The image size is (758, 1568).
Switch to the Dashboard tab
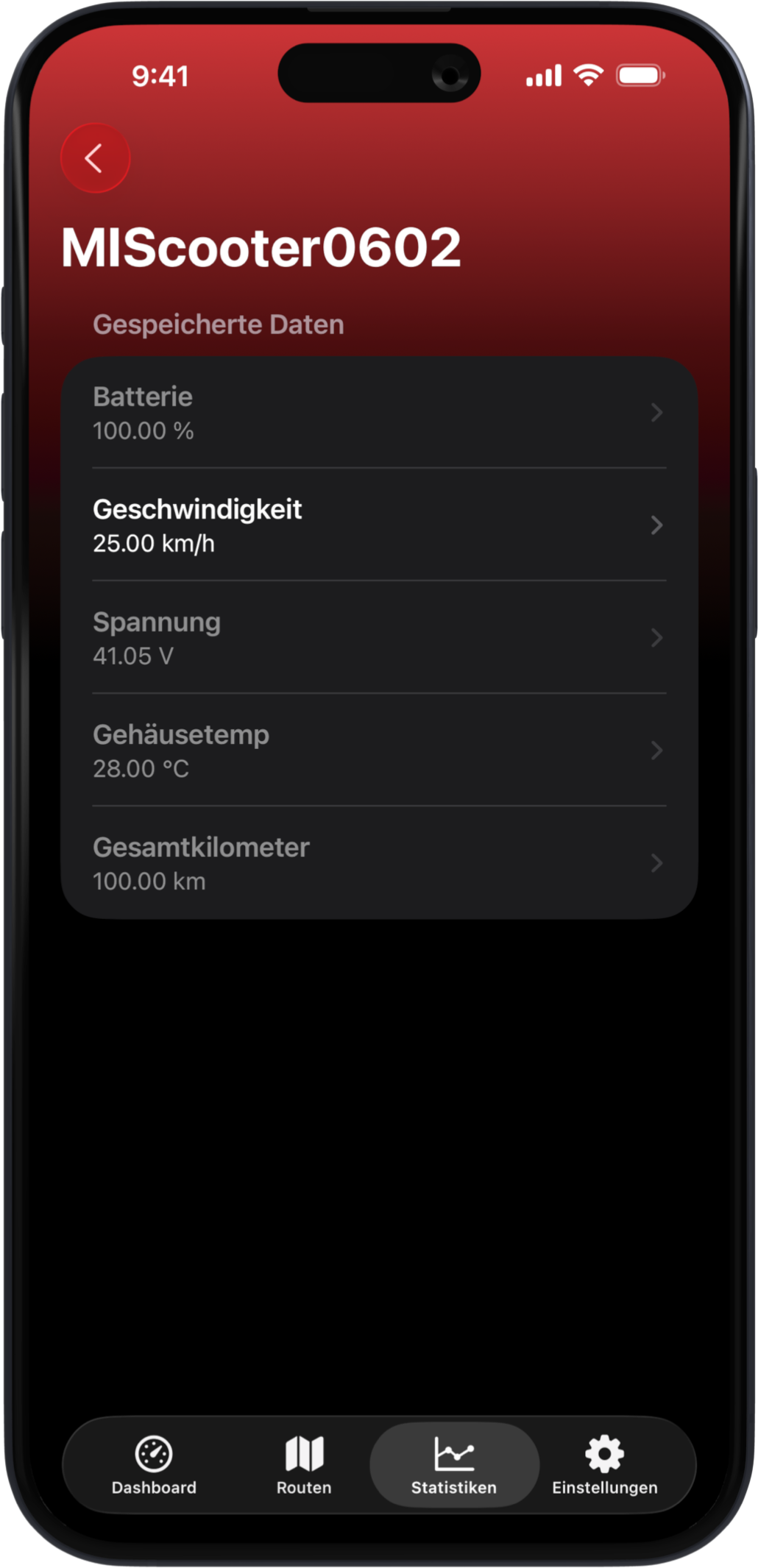pos(154,1464)
